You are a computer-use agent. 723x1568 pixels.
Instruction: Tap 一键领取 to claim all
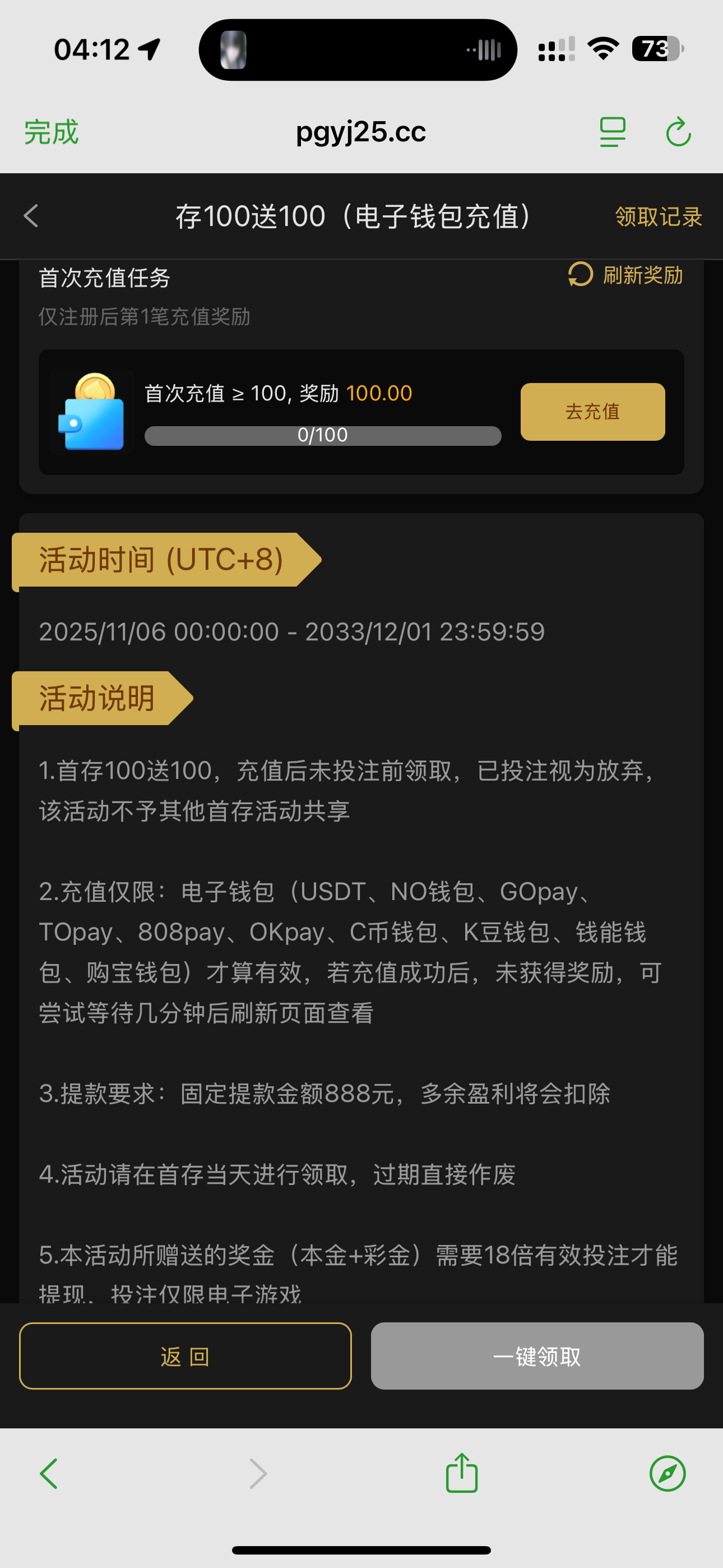tap(537, 1356)
